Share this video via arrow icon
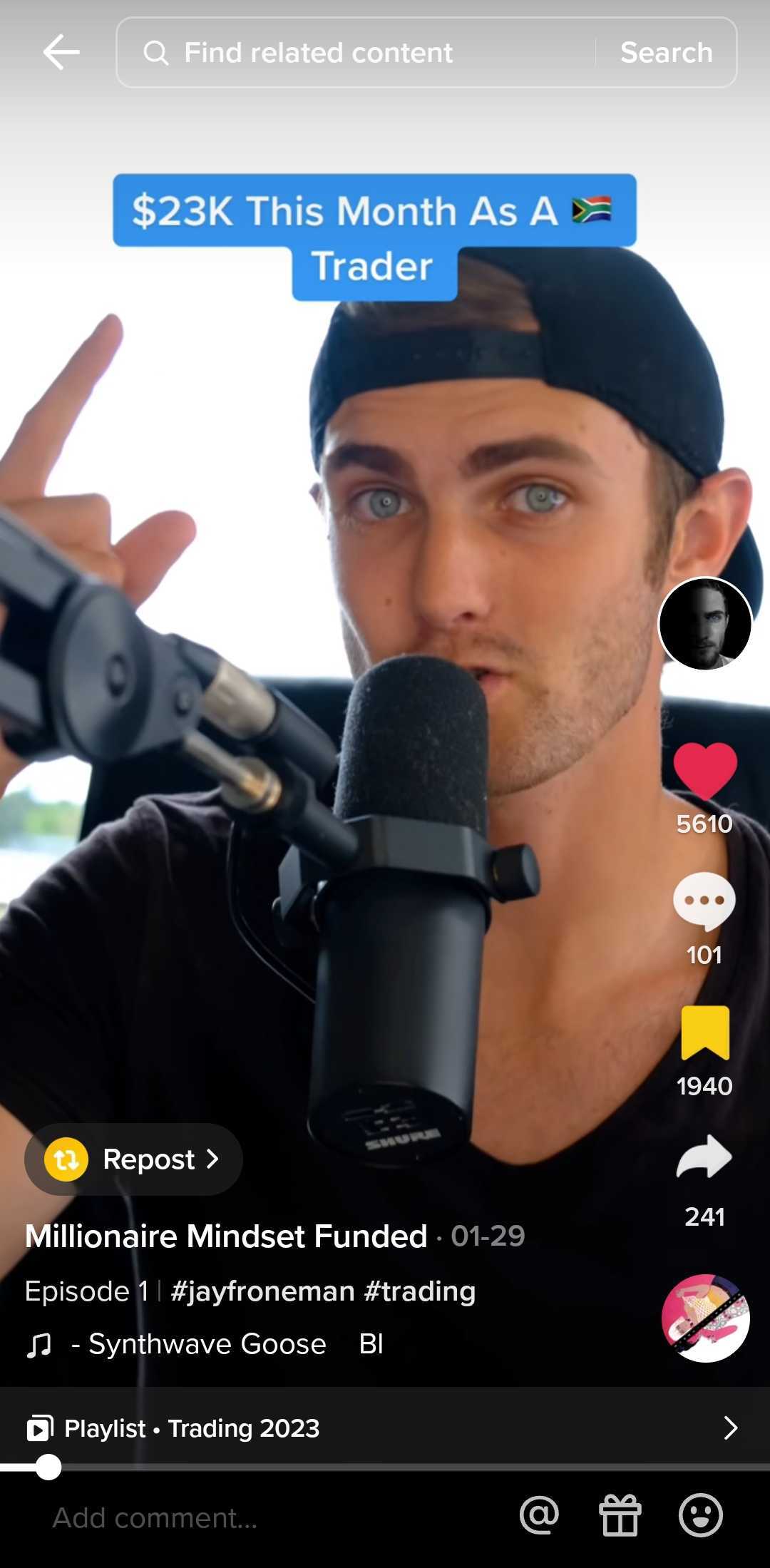The width and height of the screenshot is (770, 1568). [704, 1157]
